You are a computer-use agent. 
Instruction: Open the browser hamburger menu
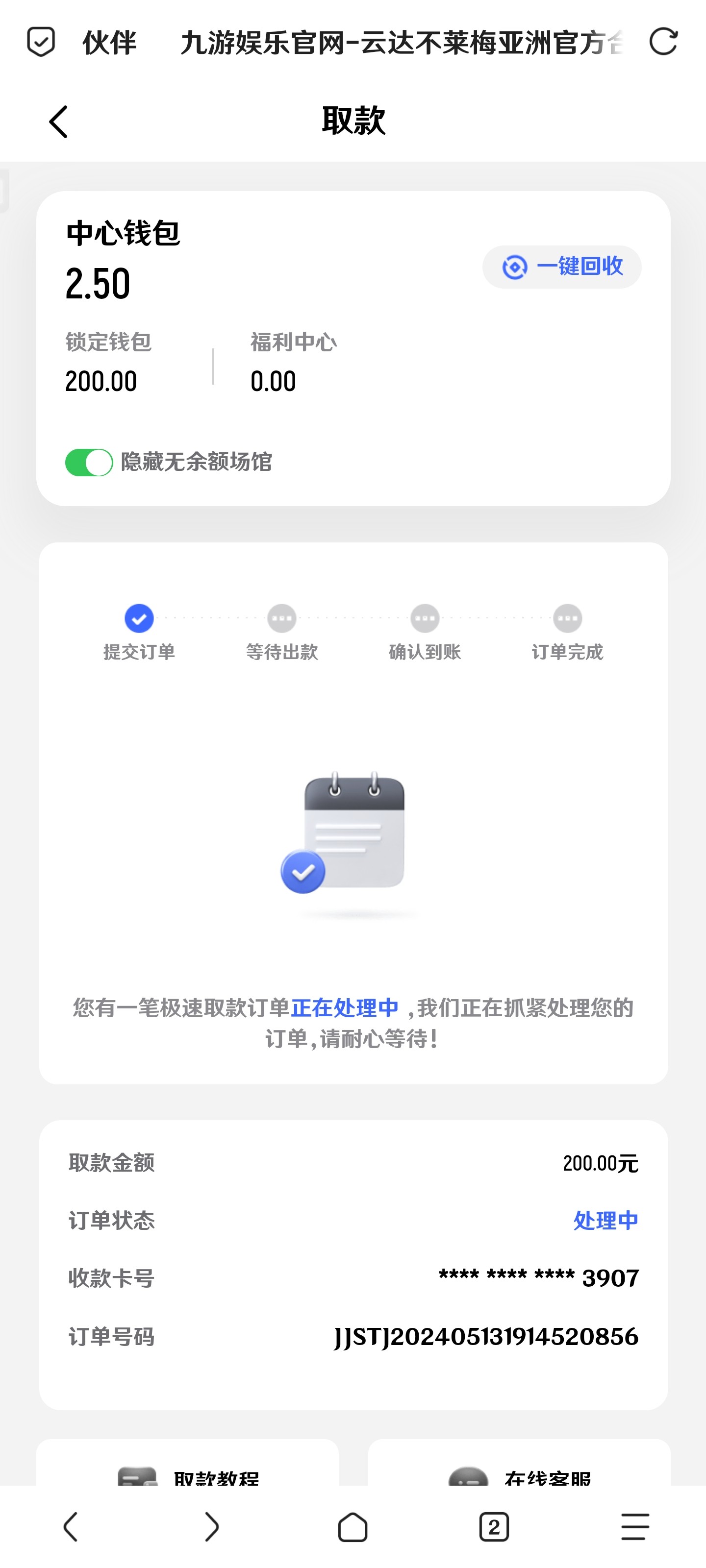(635, 1527)
